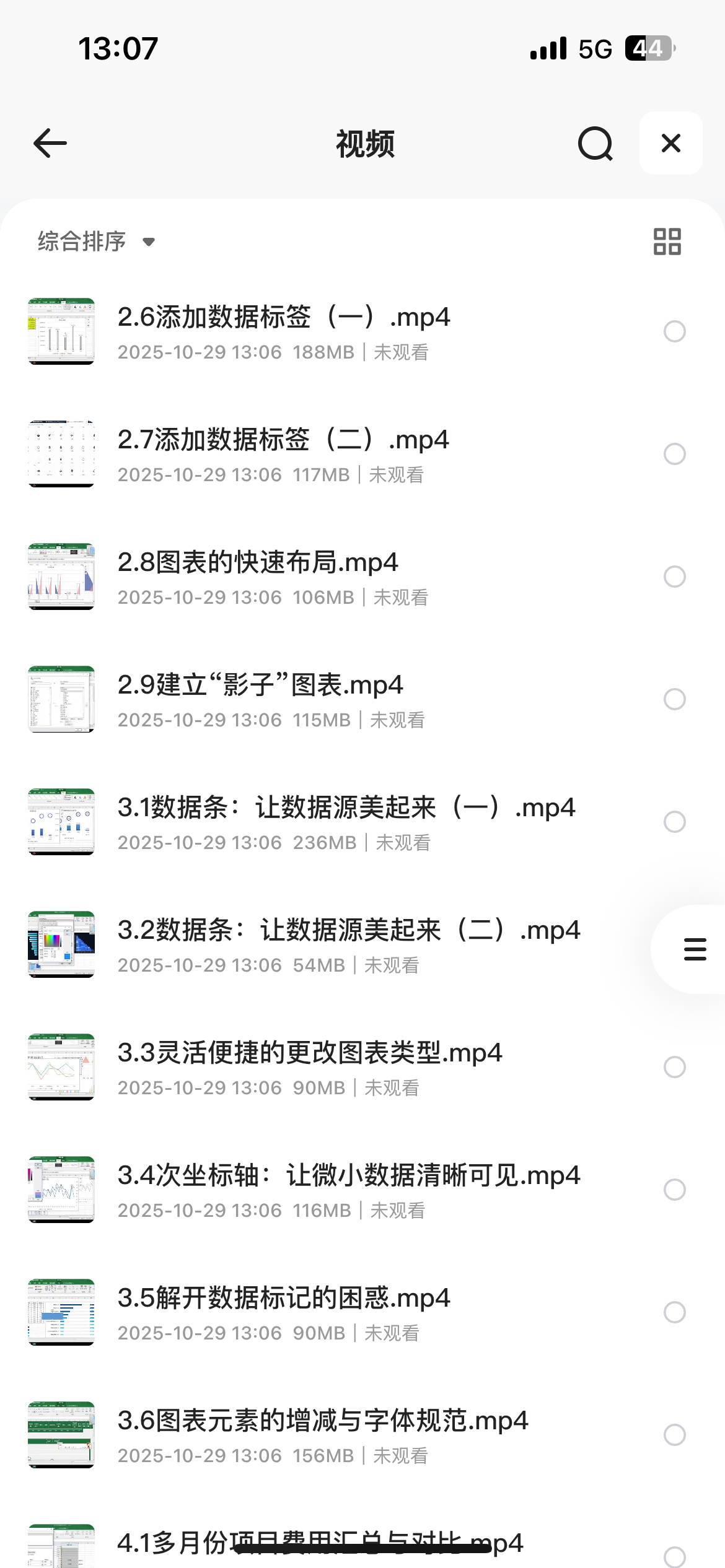Tap the thumbnail of 2.7添加数据标签（二）.mp4
This screenshot has height=1568, width=725.
[x=61, y=454]
